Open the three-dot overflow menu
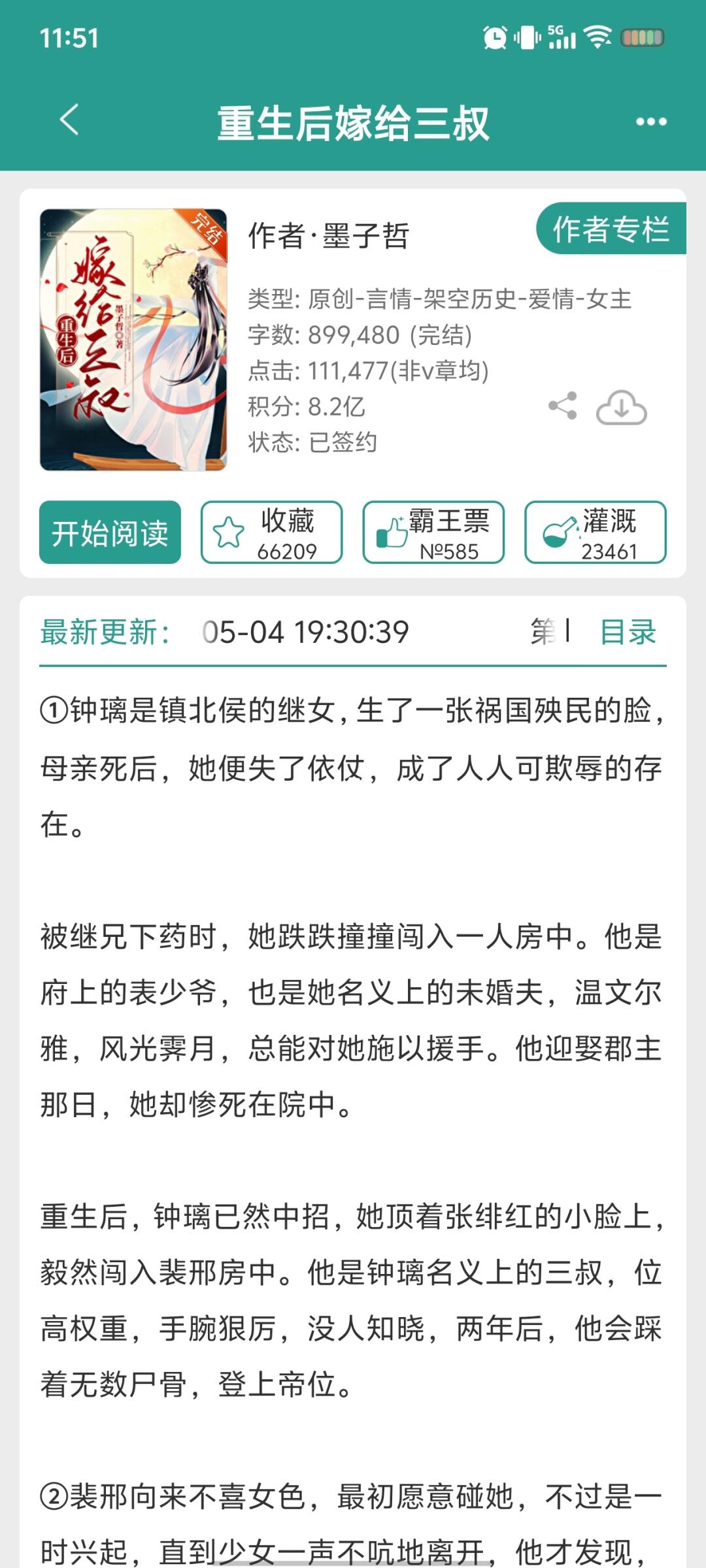Viewport: 706px width, 1568px height. [650, 122]
